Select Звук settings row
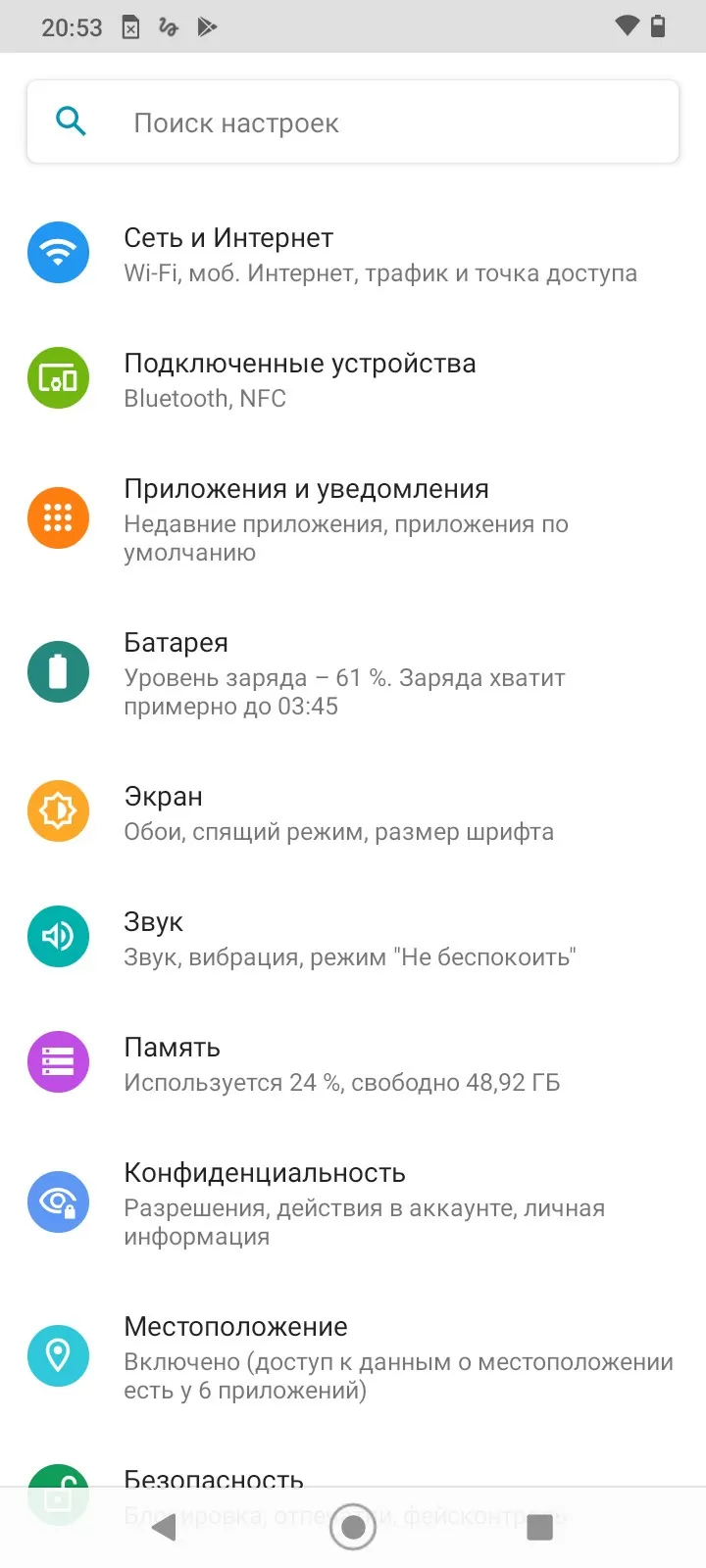This screenshot has width=706, height=1568. pos(353,938)
